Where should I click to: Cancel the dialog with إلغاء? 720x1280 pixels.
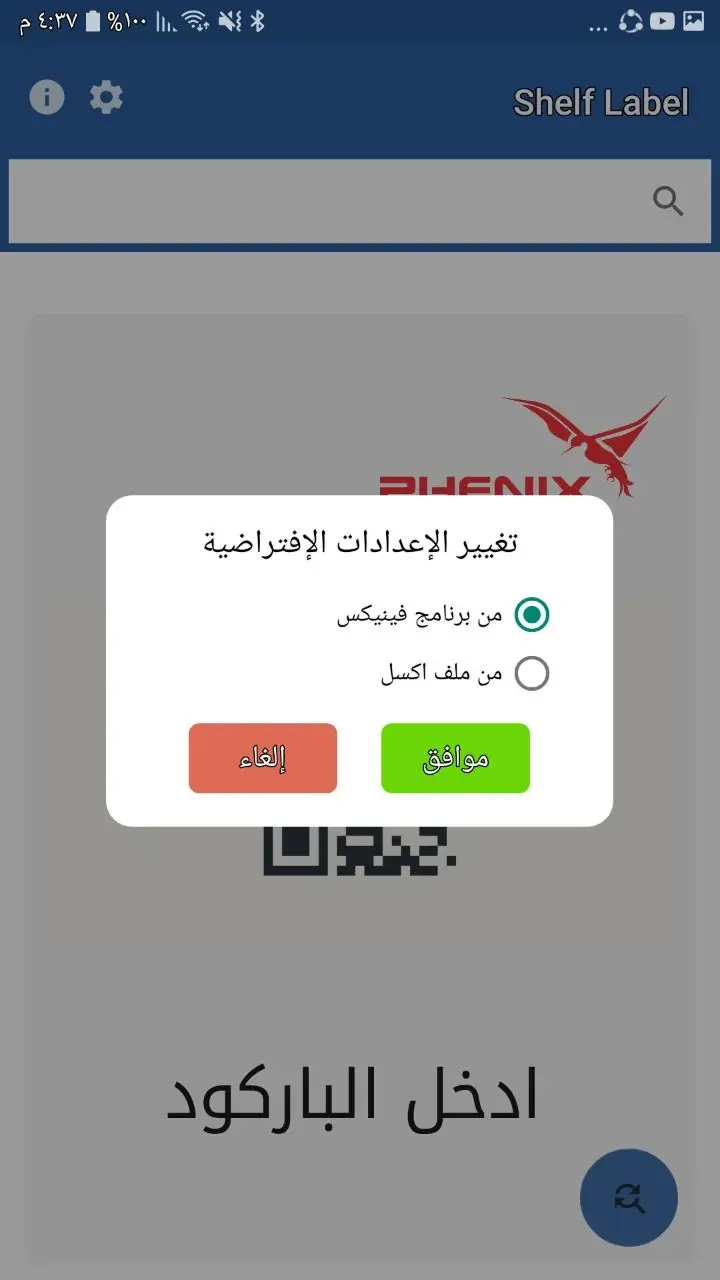point(263,758)
